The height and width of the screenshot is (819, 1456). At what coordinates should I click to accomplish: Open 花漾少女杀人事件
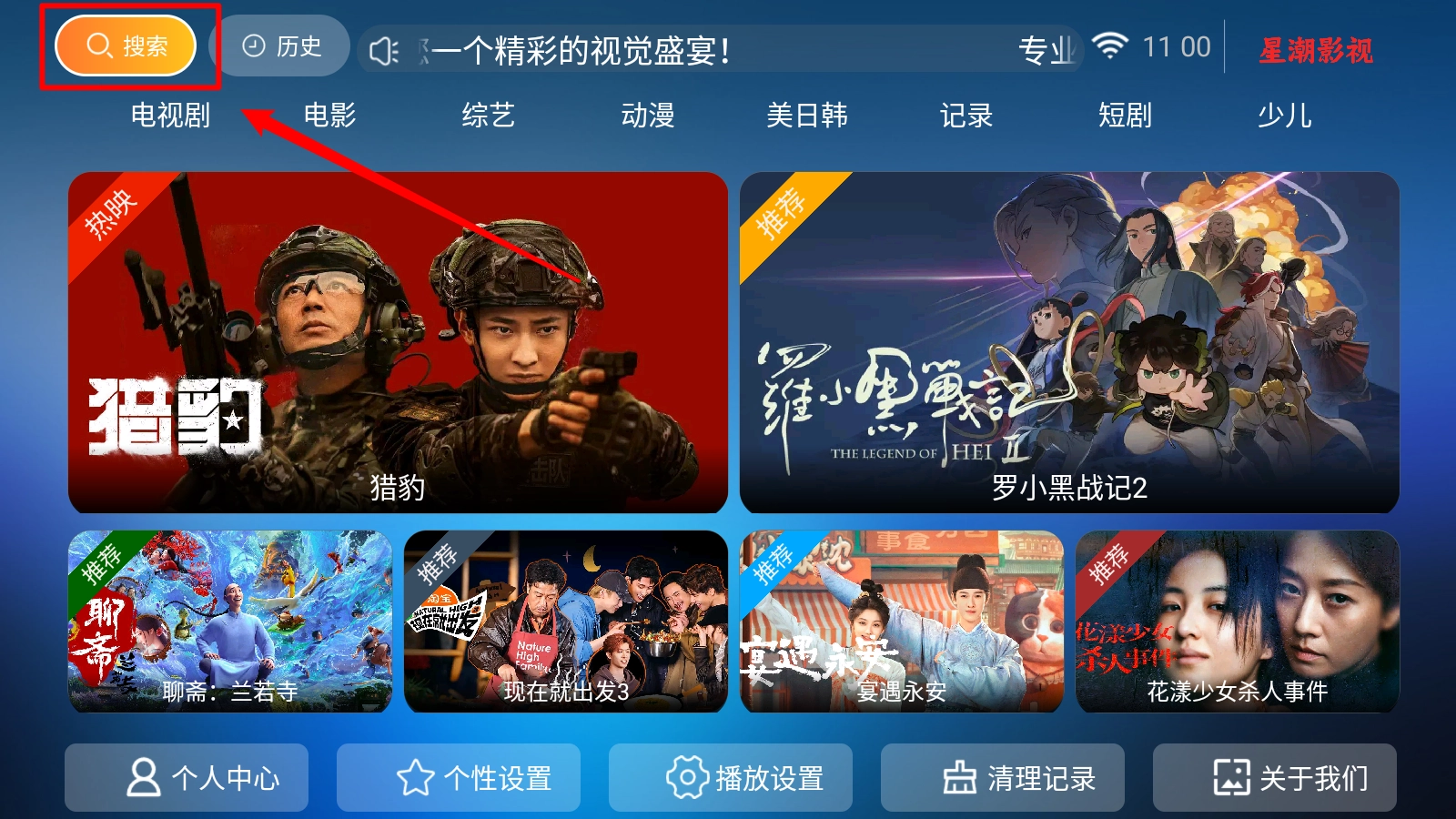(1238, 622)
